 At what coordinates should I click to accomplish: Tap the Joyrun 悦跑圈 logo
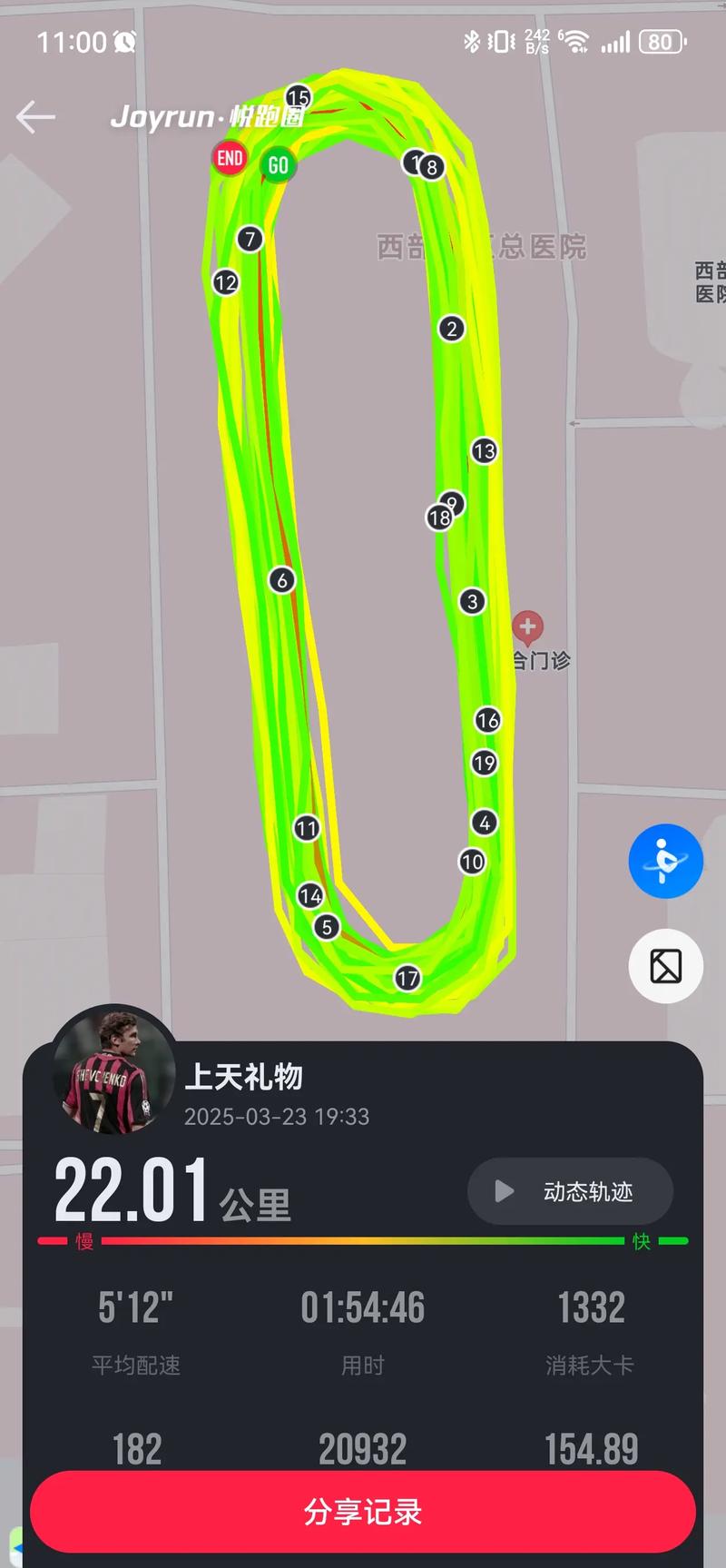point(210,117)
